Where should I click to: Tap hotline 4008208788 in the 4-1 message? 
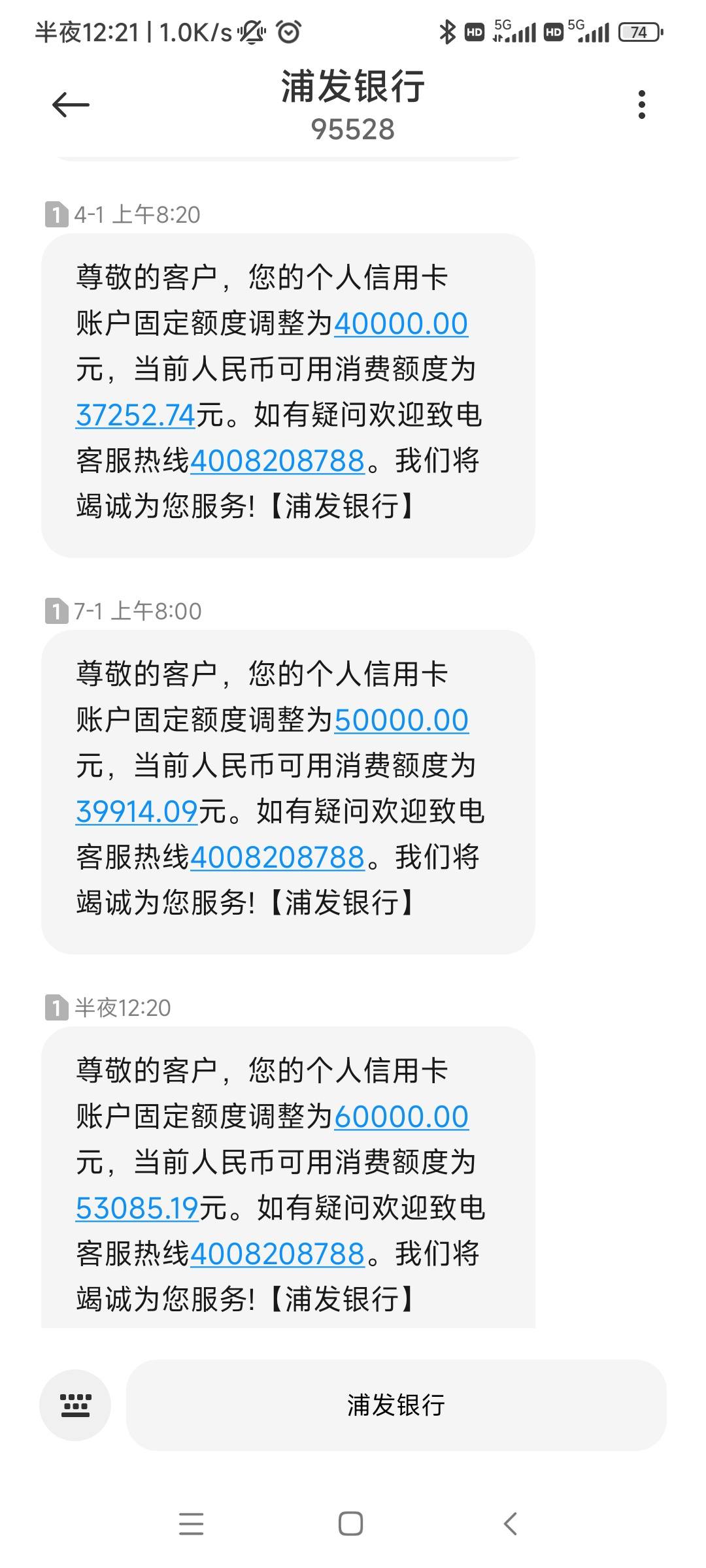[277, 461]
